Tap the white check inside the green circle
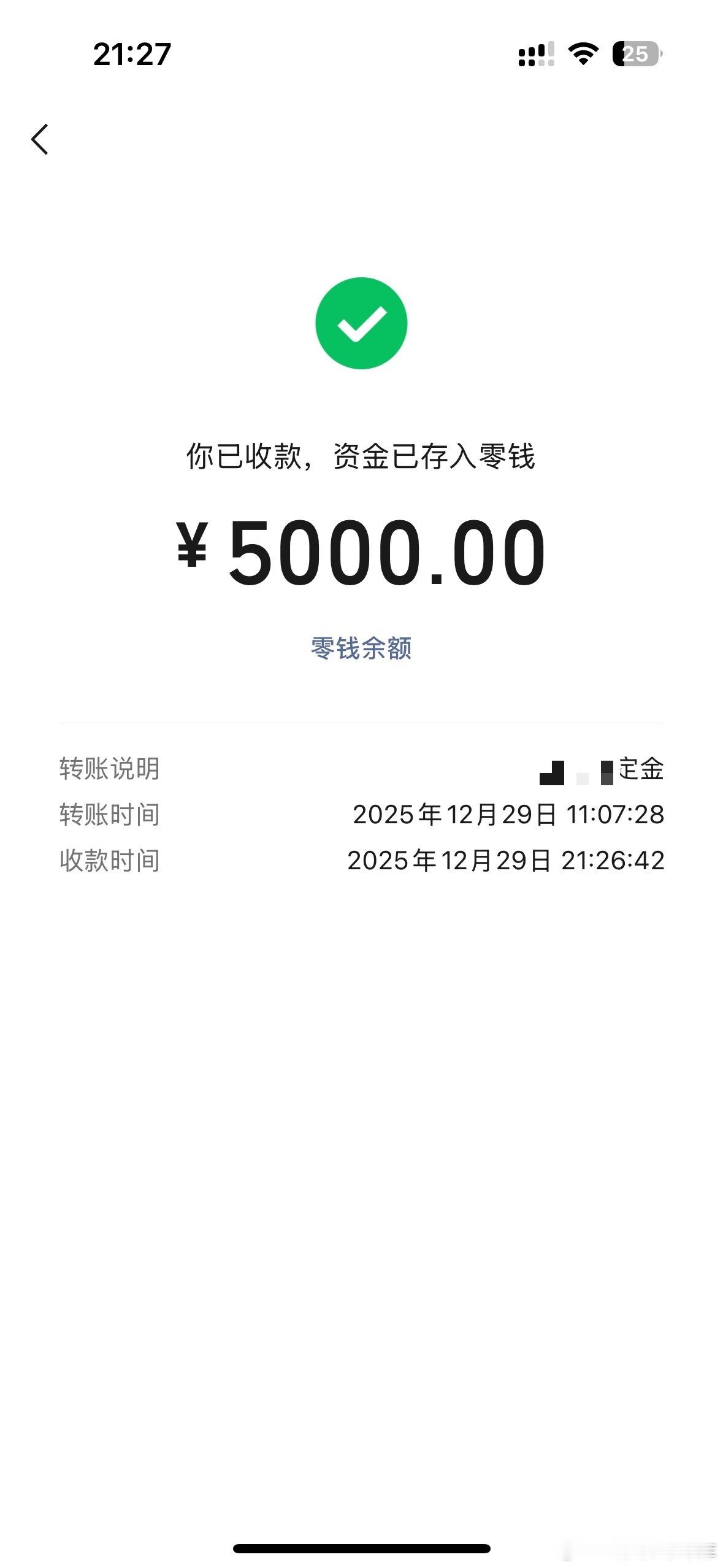The width and height of the screenshot is (723, 1568). click(x=361, y=324)
